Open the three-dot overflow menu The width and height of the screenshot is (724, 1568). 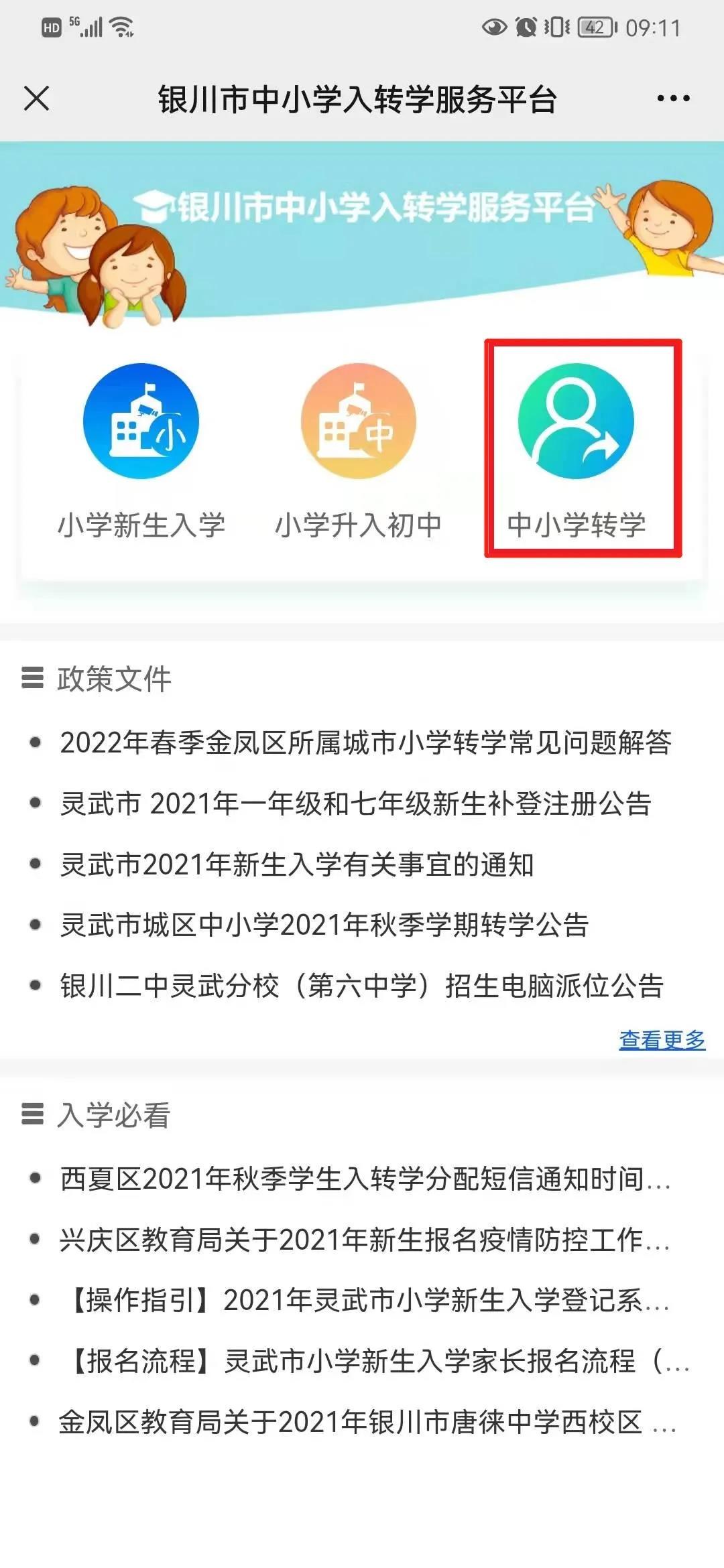(x=673, y=99)
